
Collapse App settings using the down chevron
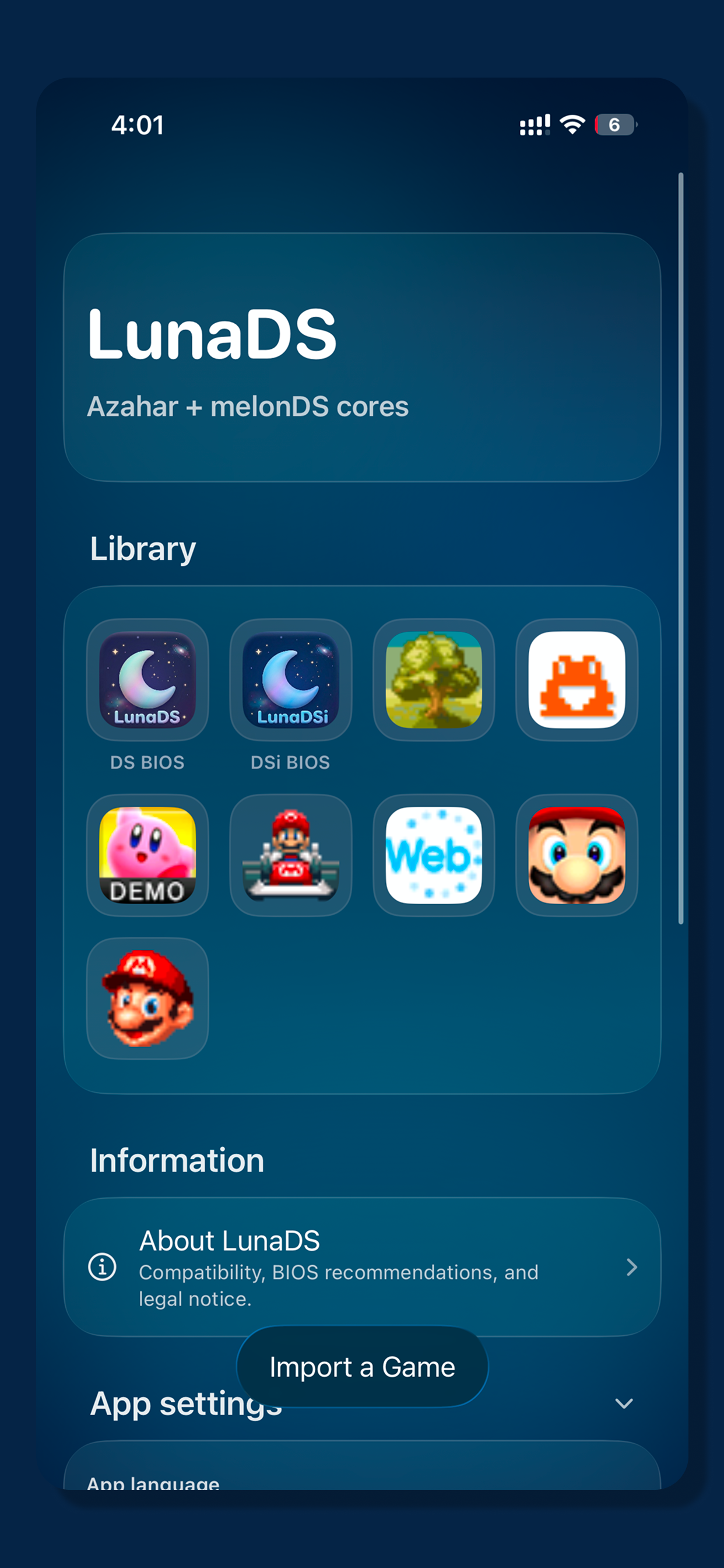click(x=625, y=1404)
